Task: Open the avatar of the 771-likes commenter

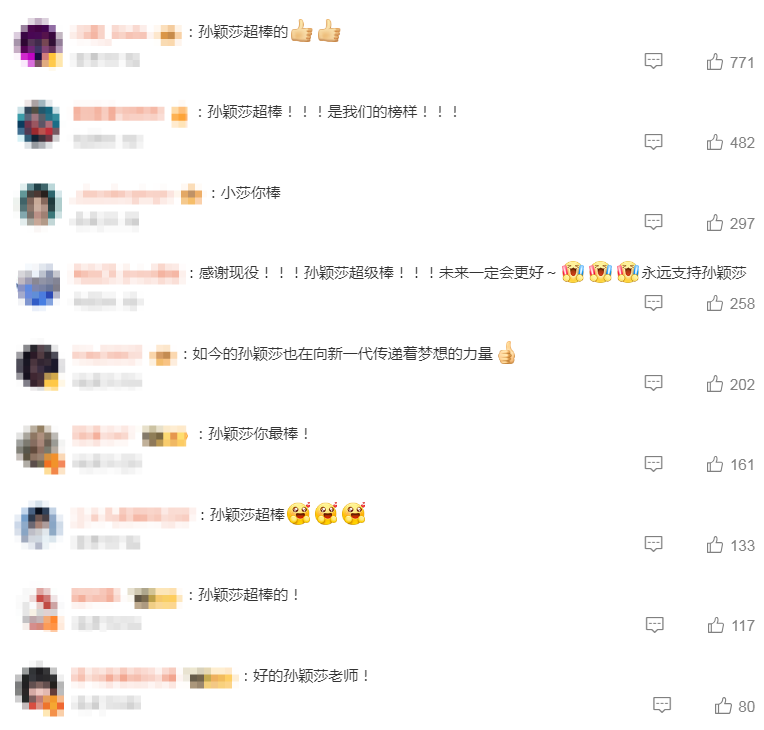Action: (40, 43)
